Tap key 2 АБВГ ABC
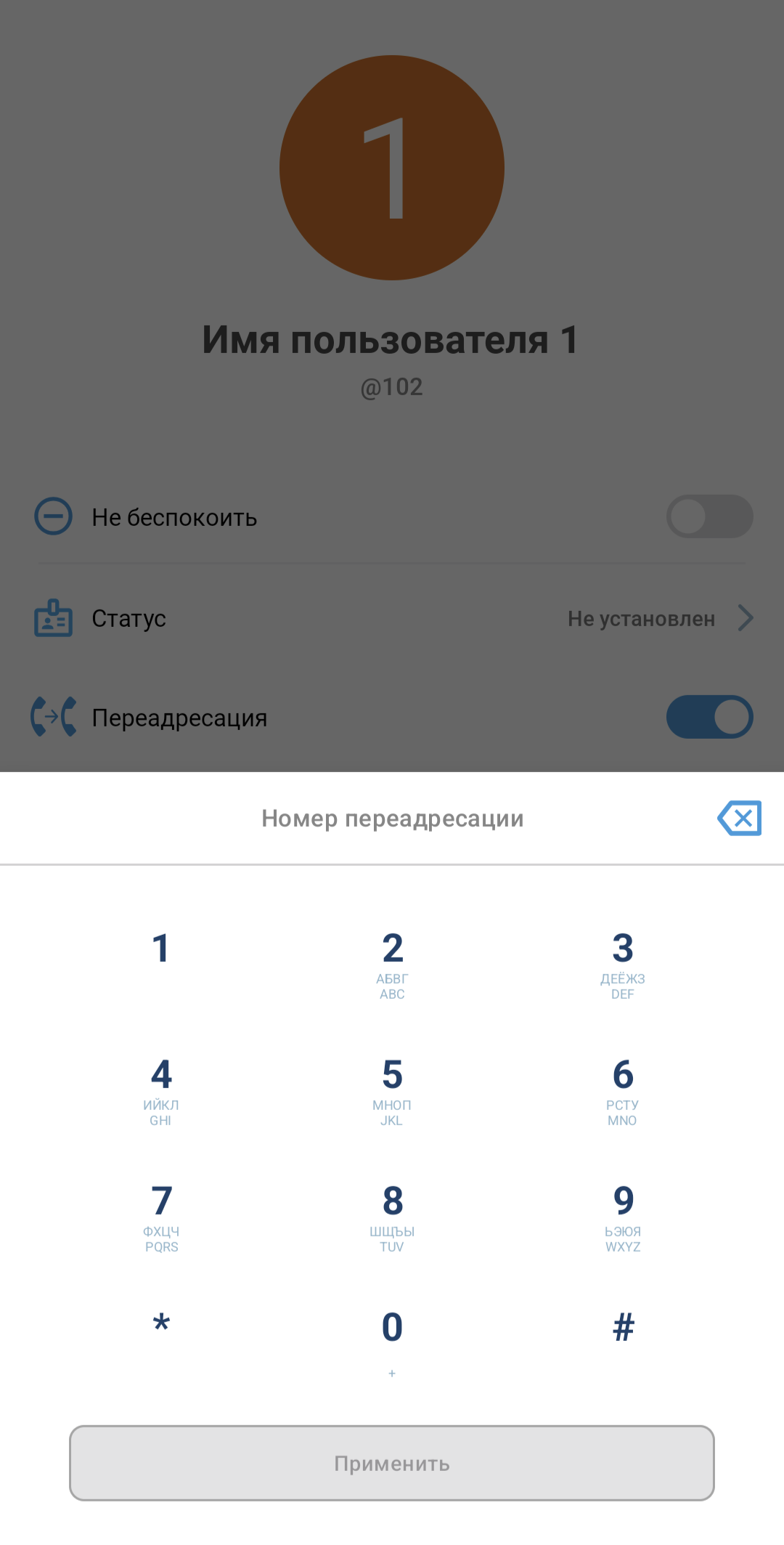784x1545 pixels. click(392, 963)
